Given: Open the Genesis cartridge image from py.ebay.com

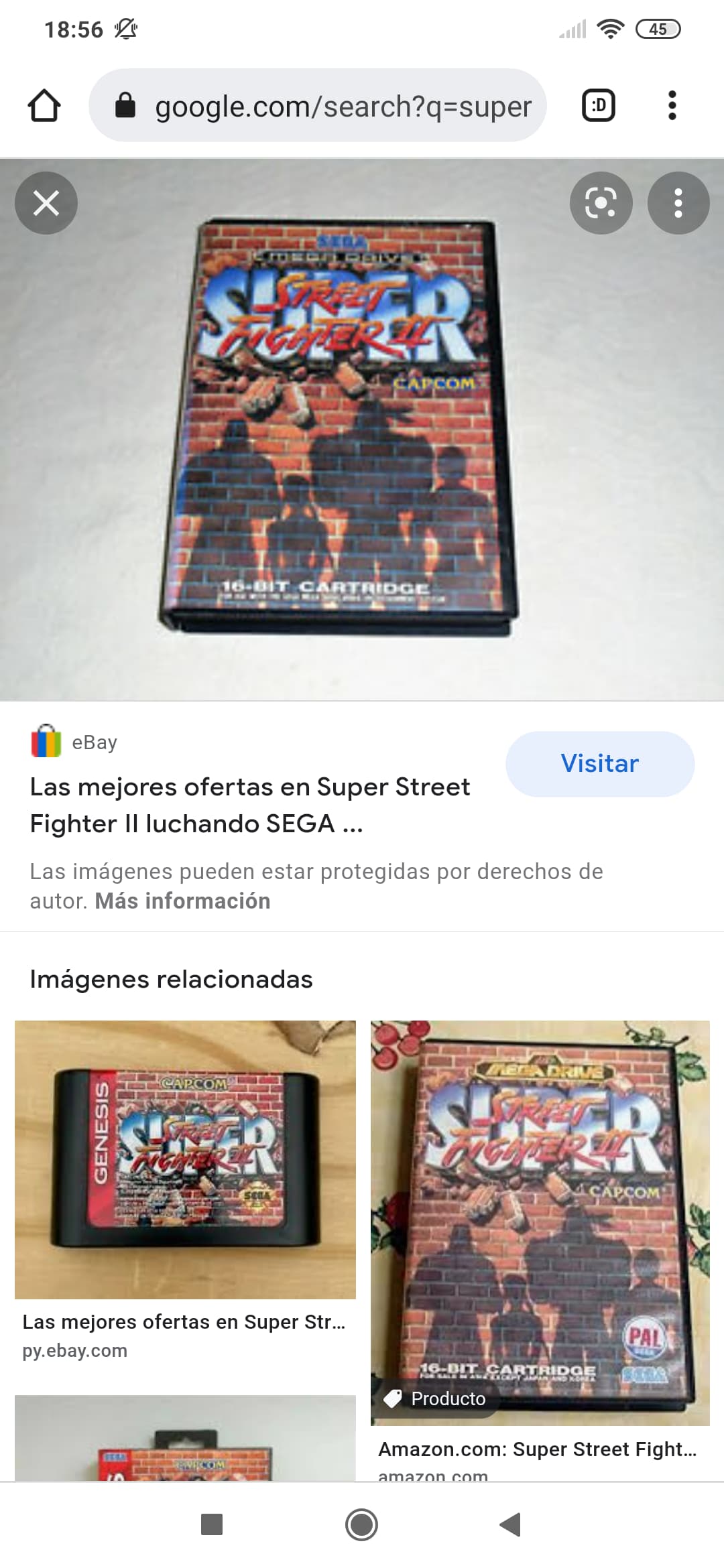Looking at the screenshot, I should click(185, 1159).
